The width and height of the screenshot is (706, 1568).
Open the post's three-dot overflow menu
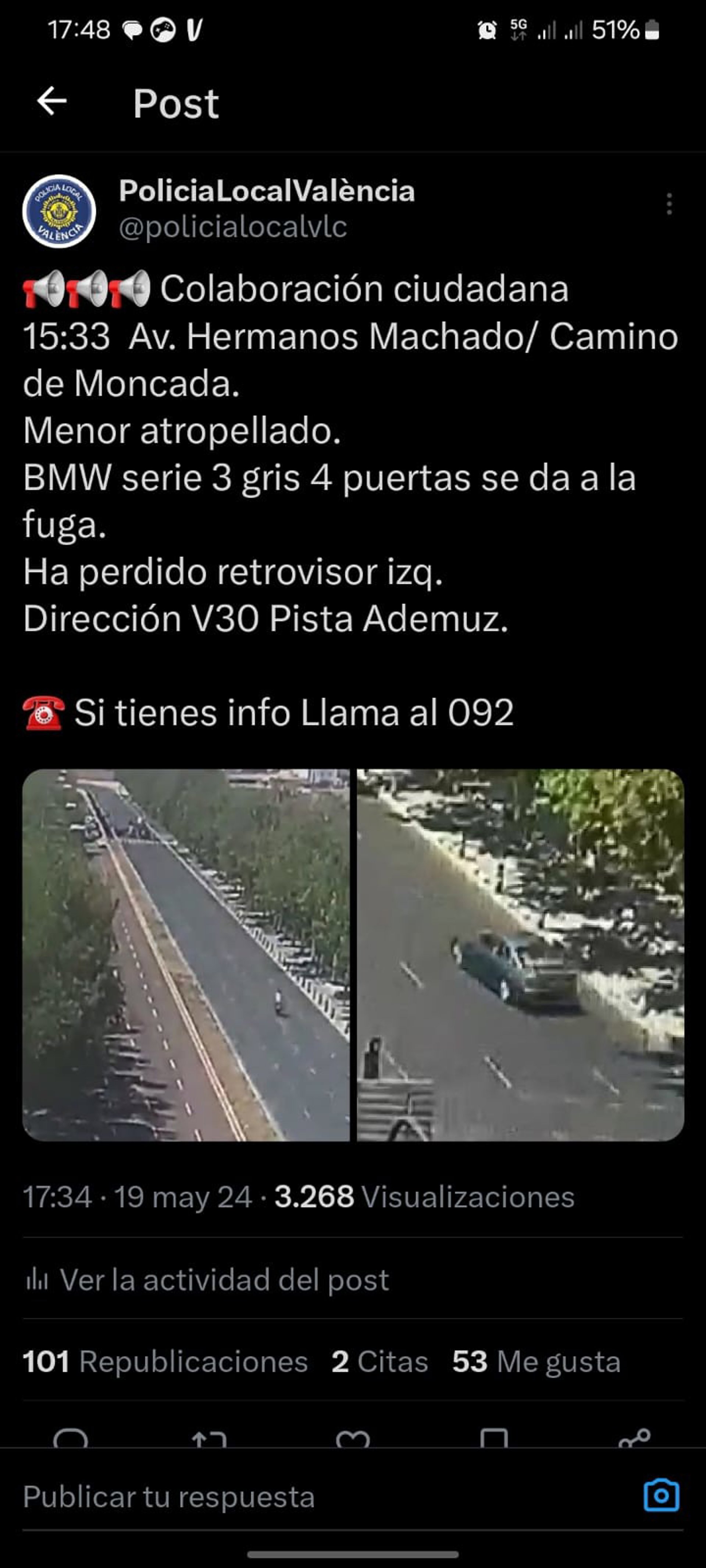pos(669,204)
